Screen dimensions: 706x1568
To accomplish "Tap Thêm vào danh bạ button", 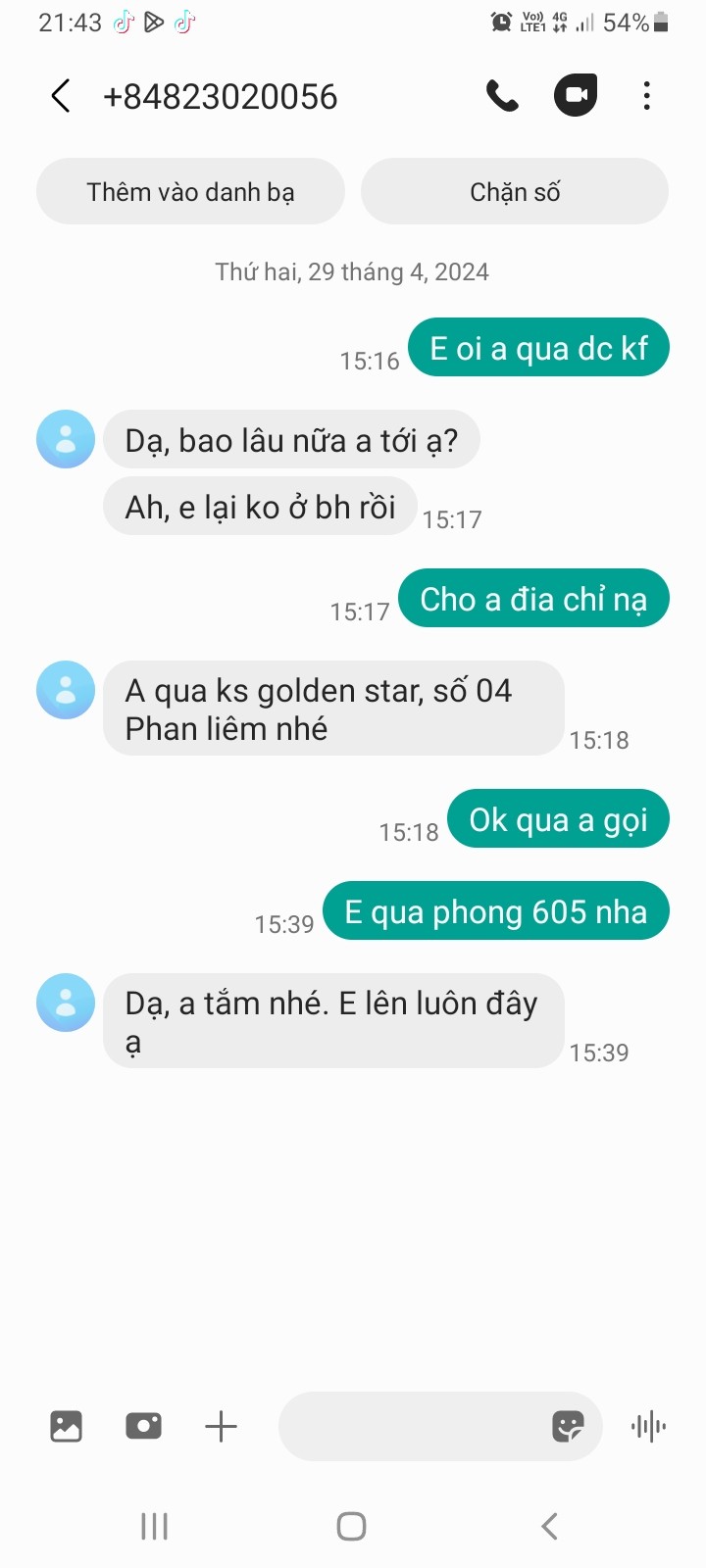I will (x=190, y=192).
